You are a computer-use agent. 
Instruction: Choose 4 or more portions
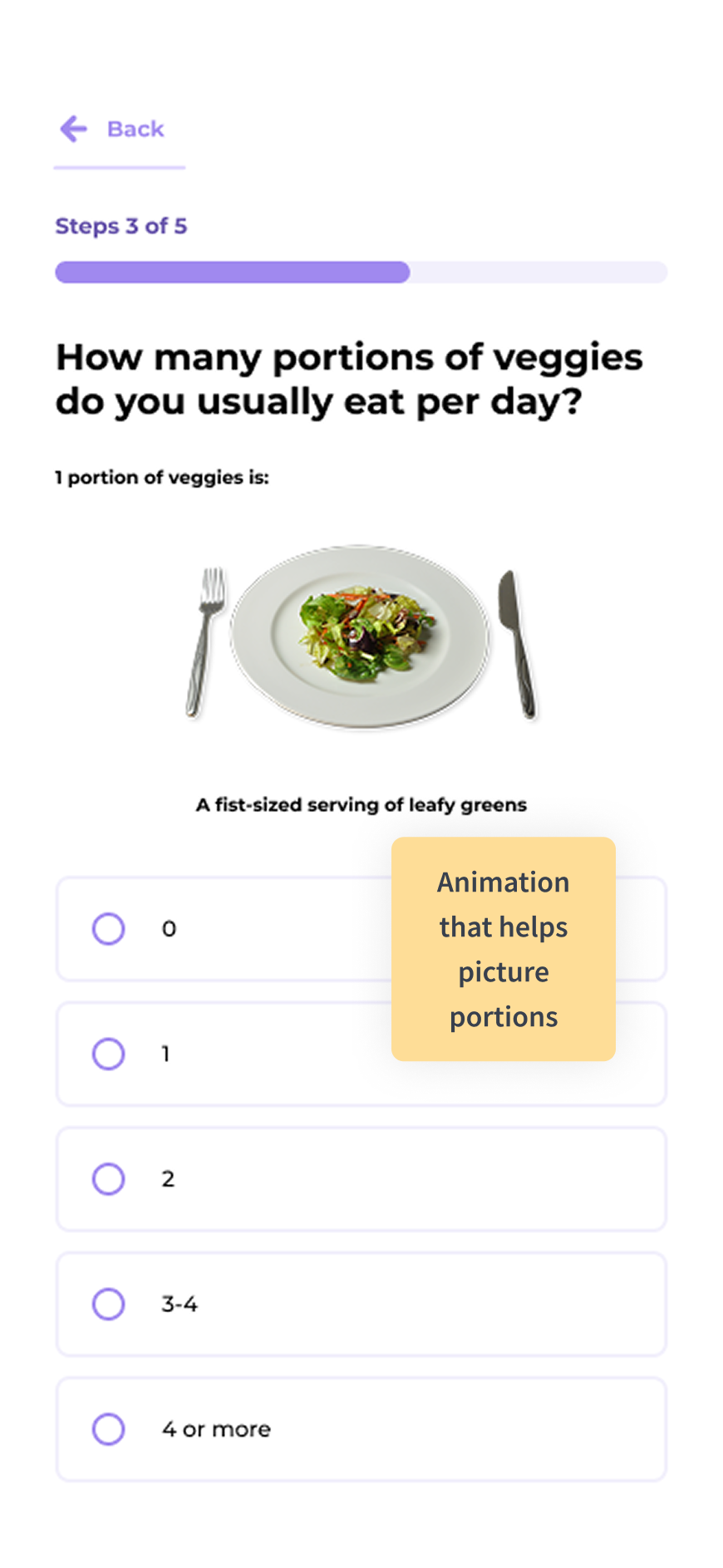coord(361,1429)
